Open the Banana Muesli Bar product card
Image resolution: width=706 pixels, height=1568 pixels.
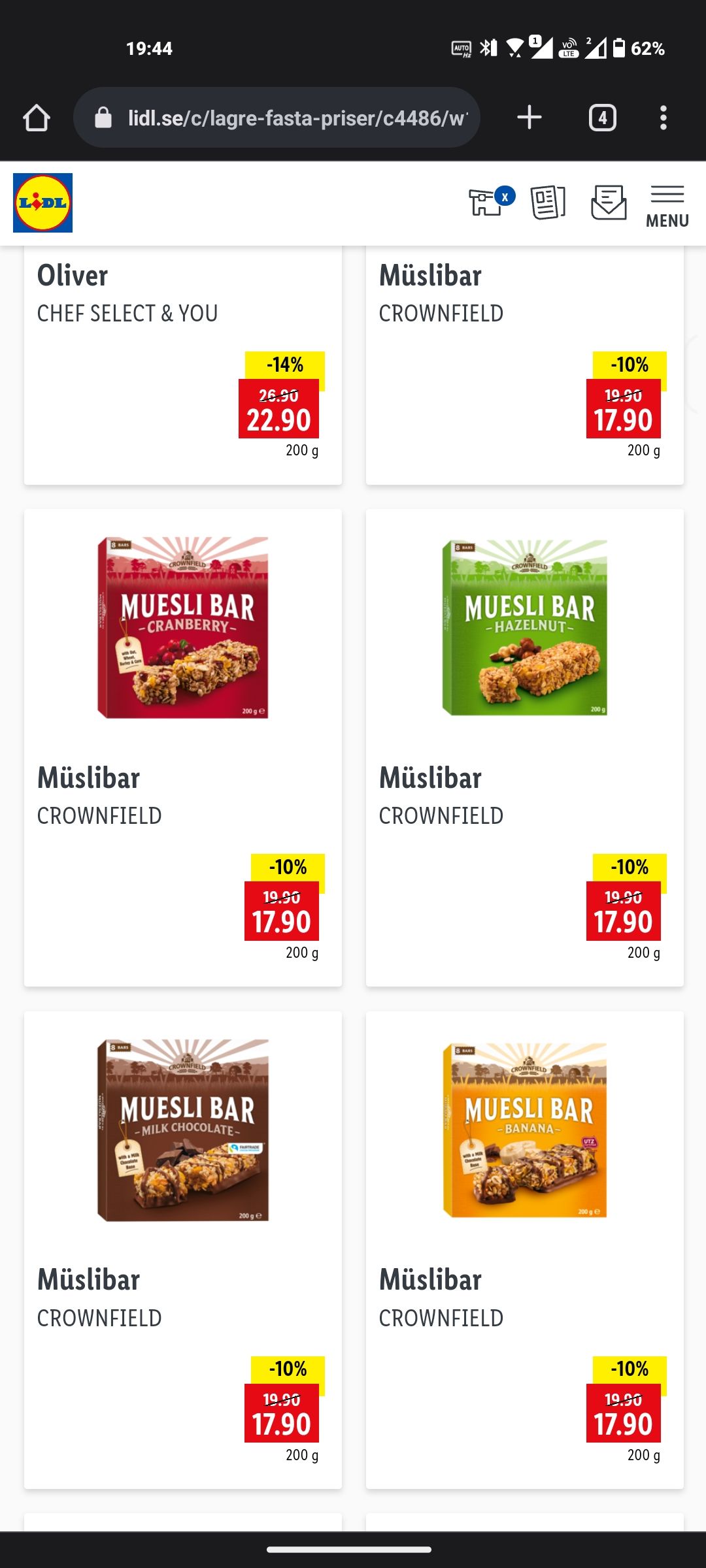pyautogui.click(x=524, y=1249)
